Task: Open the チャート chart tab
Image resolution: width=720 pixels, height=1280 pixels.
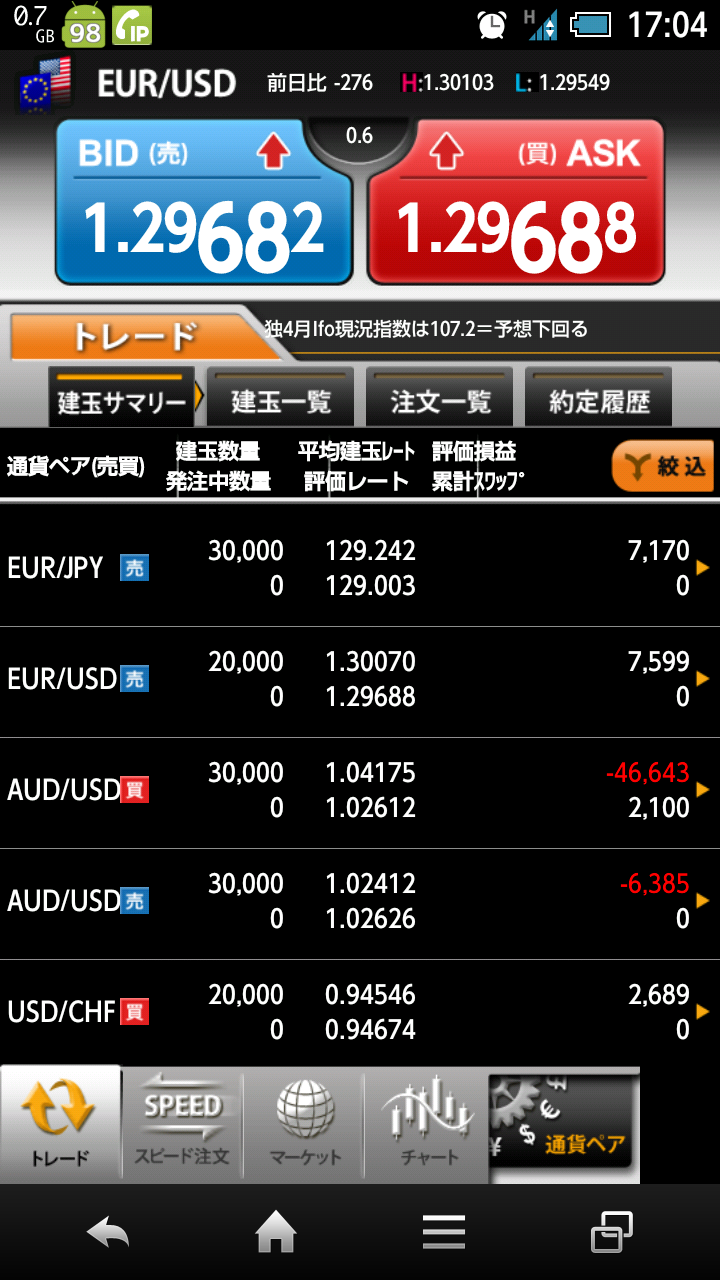Action: pos(428,1126)
